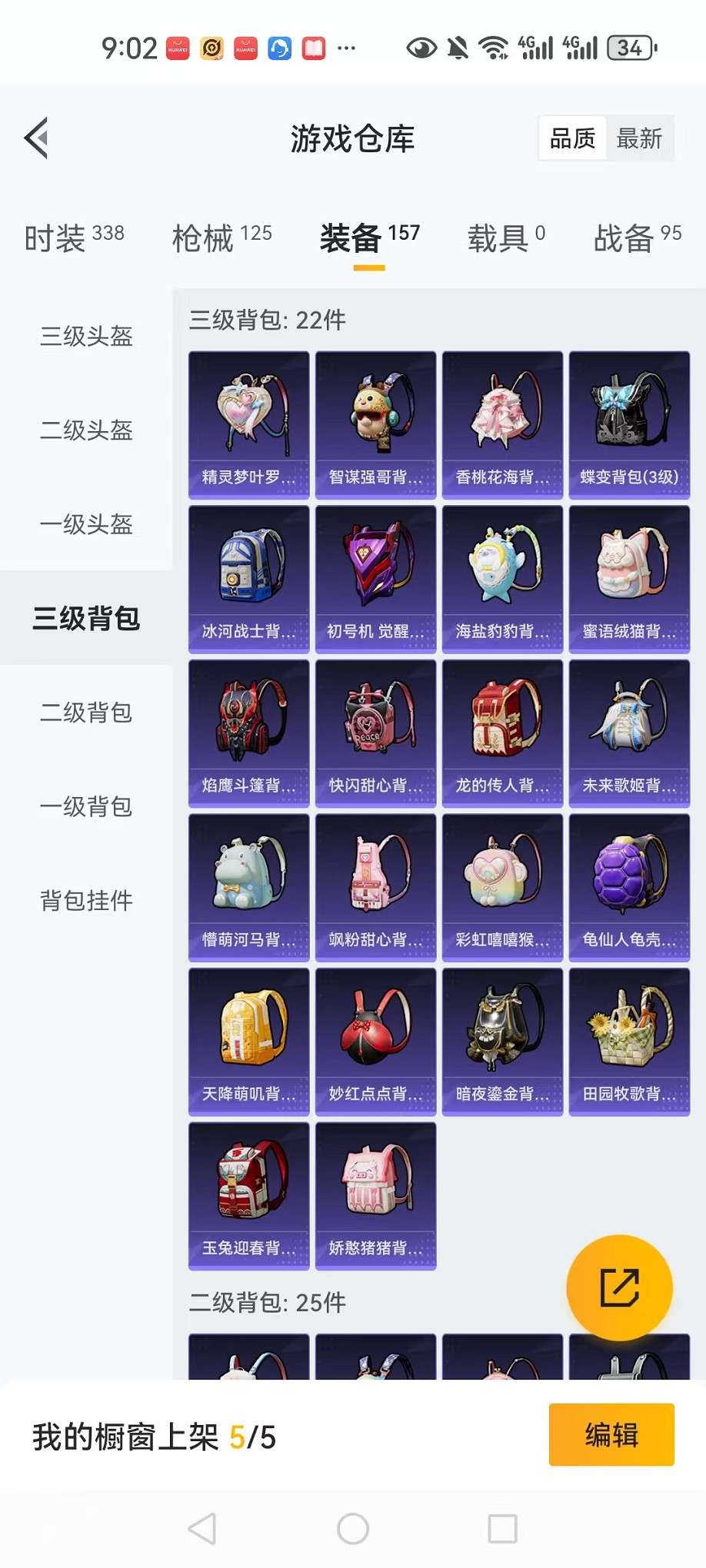Tap the 编辑 button

pos(611,1435)
